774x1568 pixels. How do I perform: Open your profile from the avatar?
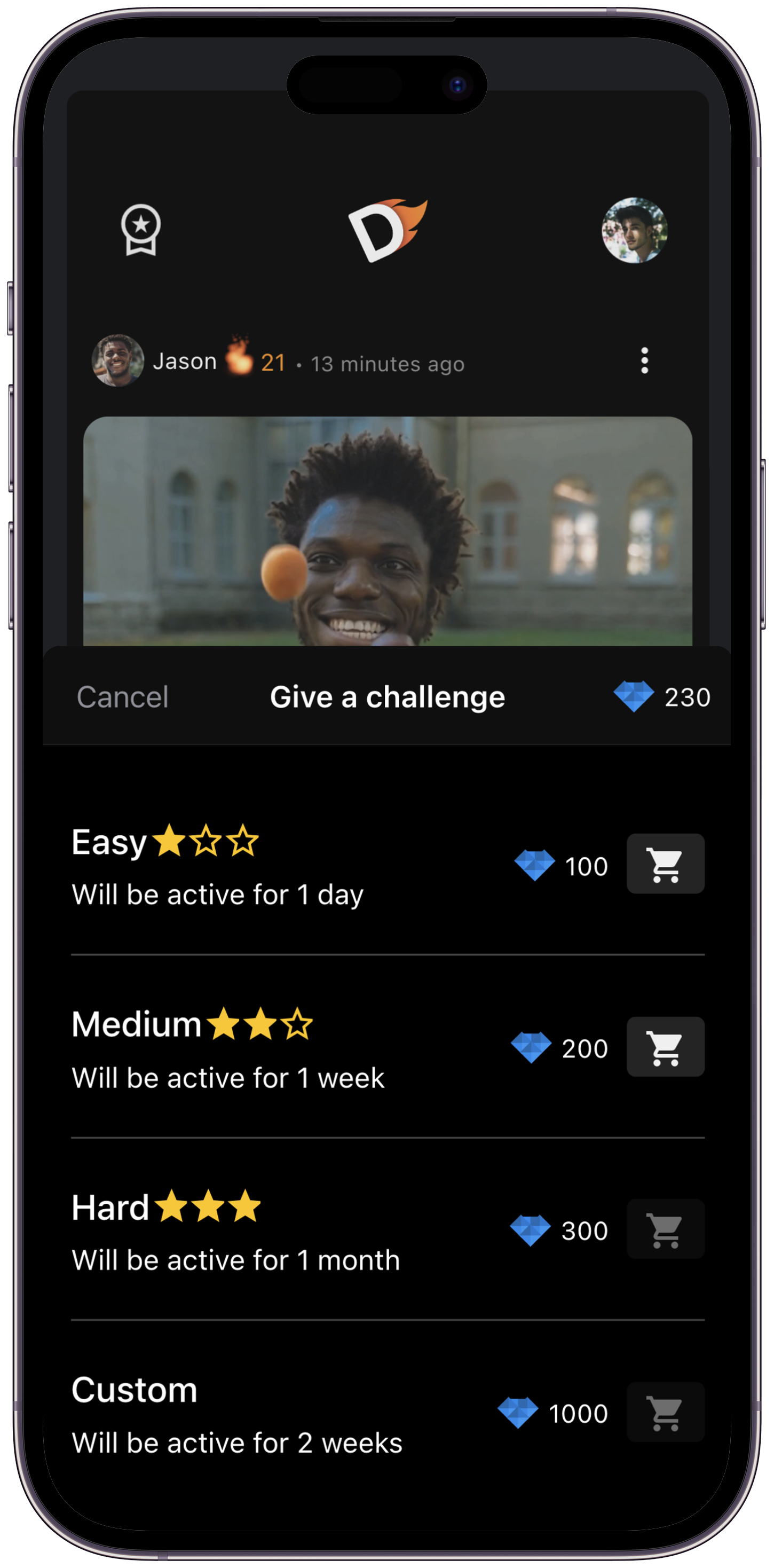click(x=634, y=230)
